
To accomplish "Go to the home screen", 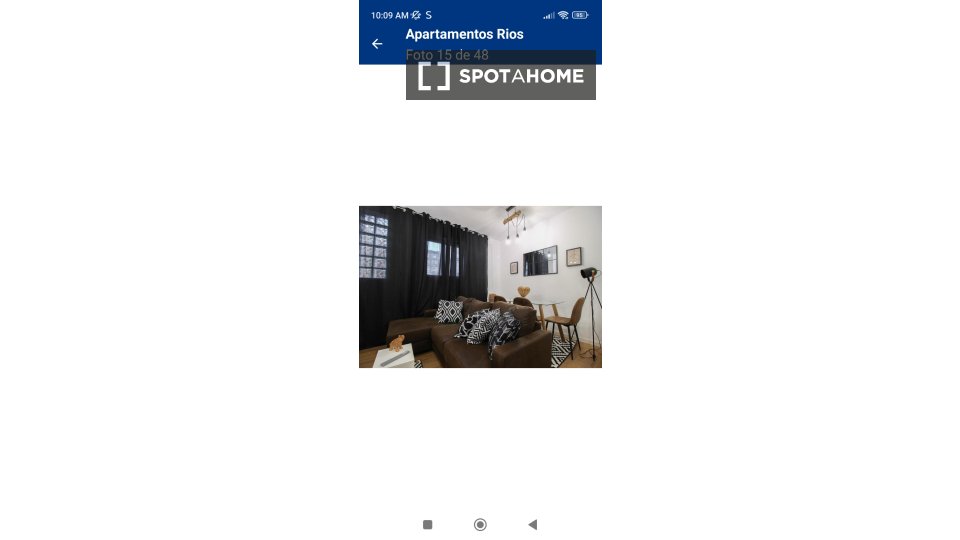I will 480,524.
